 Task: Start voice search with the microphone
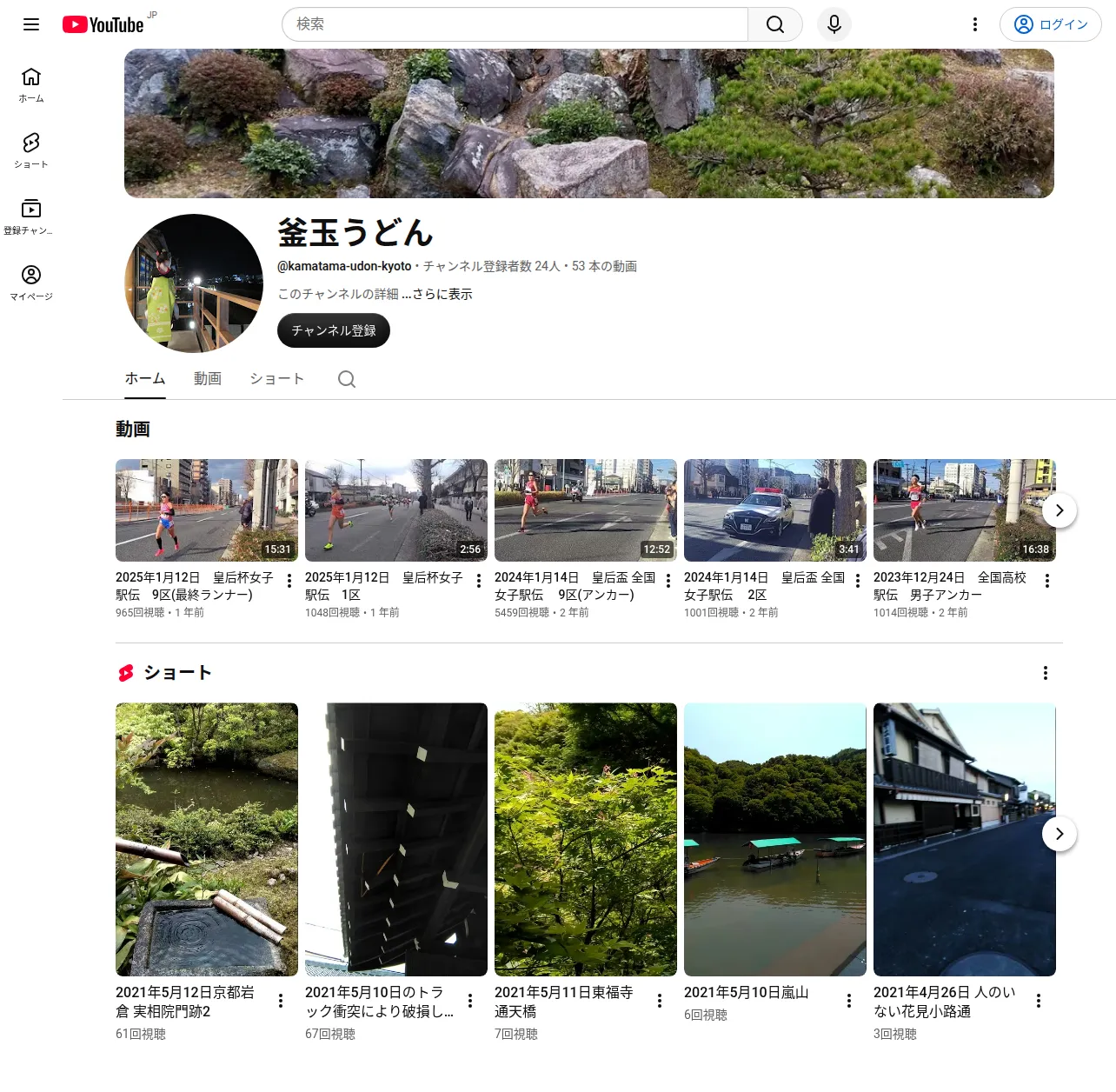coord(834,24)
